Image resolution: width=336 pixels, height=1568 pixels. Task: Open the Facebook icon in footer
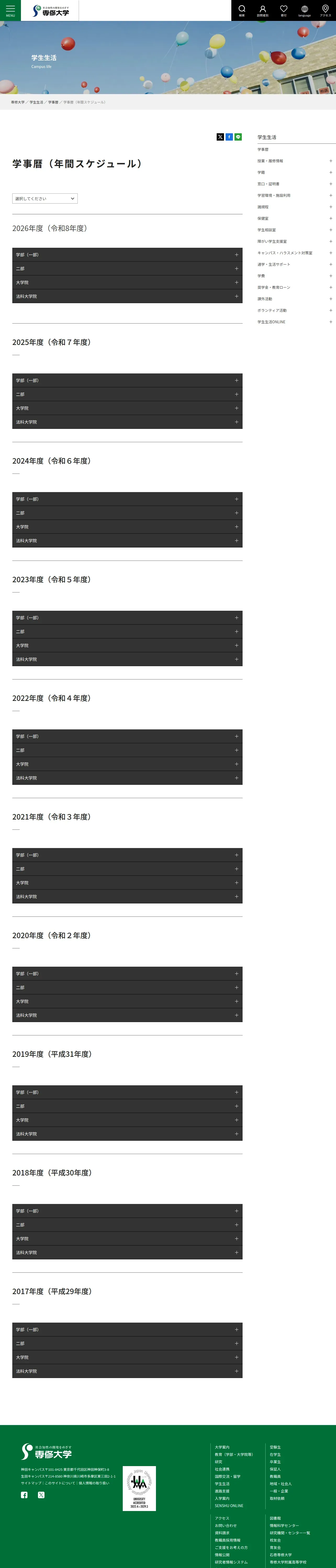click(x=24, y=1495)
